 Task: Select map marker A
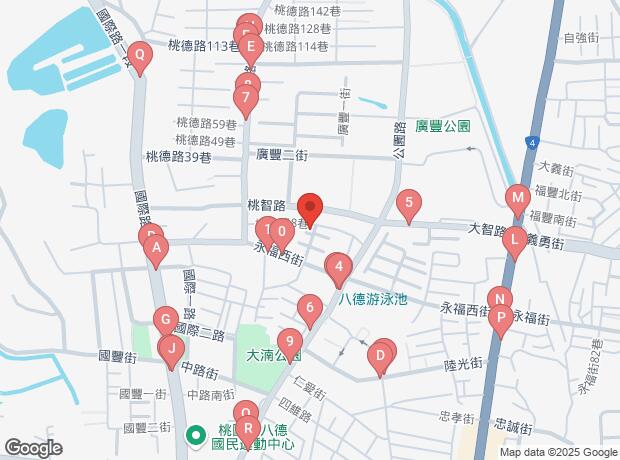point(156,248)
